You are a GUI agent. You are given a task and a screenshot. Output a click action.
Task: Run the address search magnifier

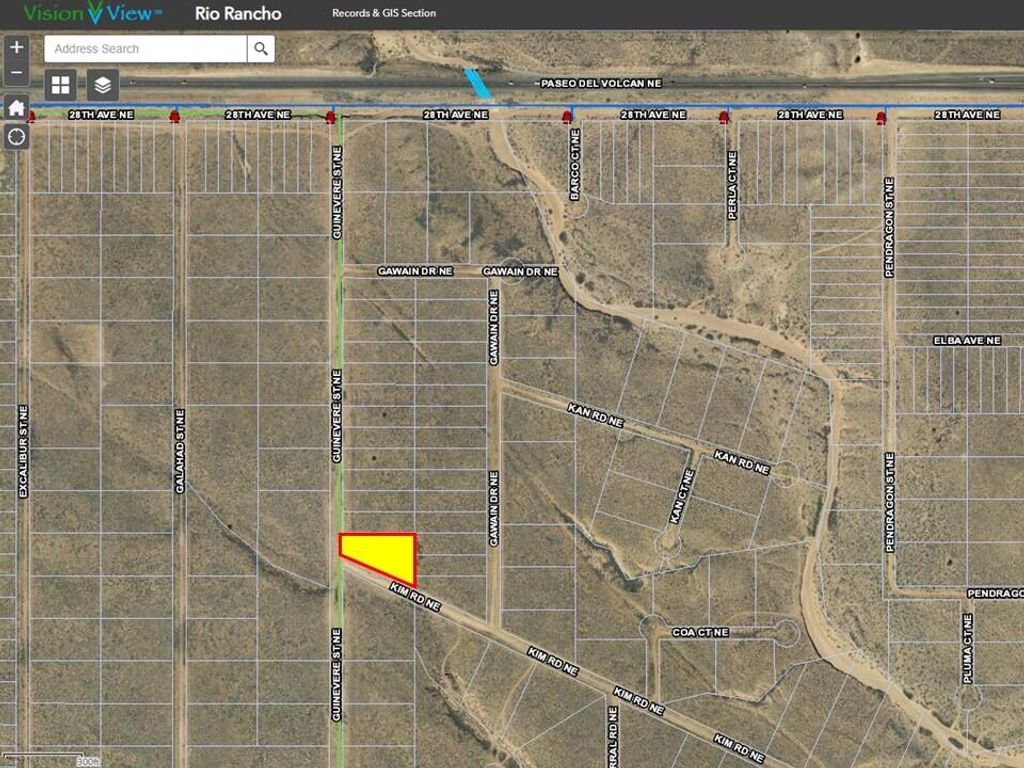tap(261, 49)
